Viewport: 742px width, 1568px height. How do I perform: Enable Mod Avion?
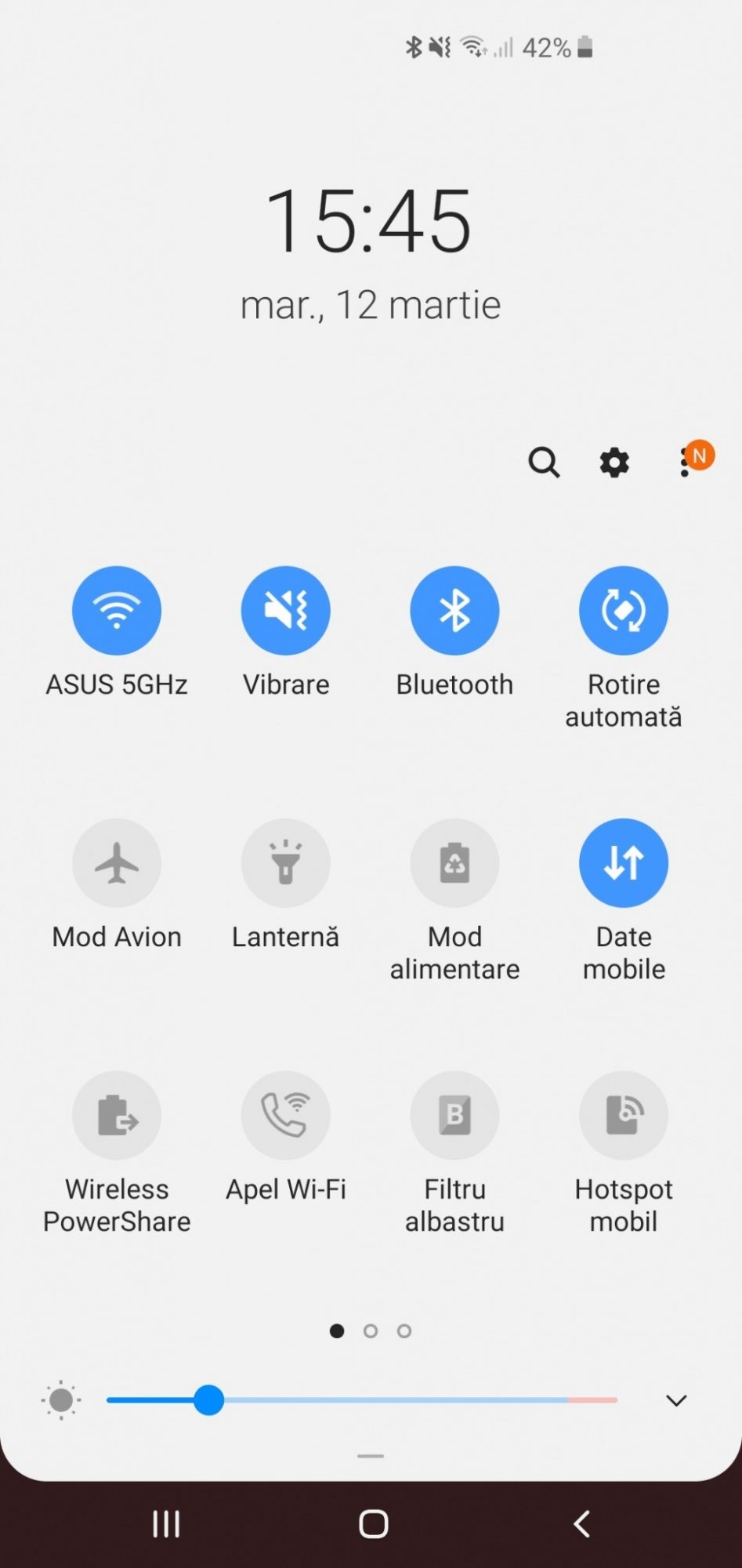[117, 863]
